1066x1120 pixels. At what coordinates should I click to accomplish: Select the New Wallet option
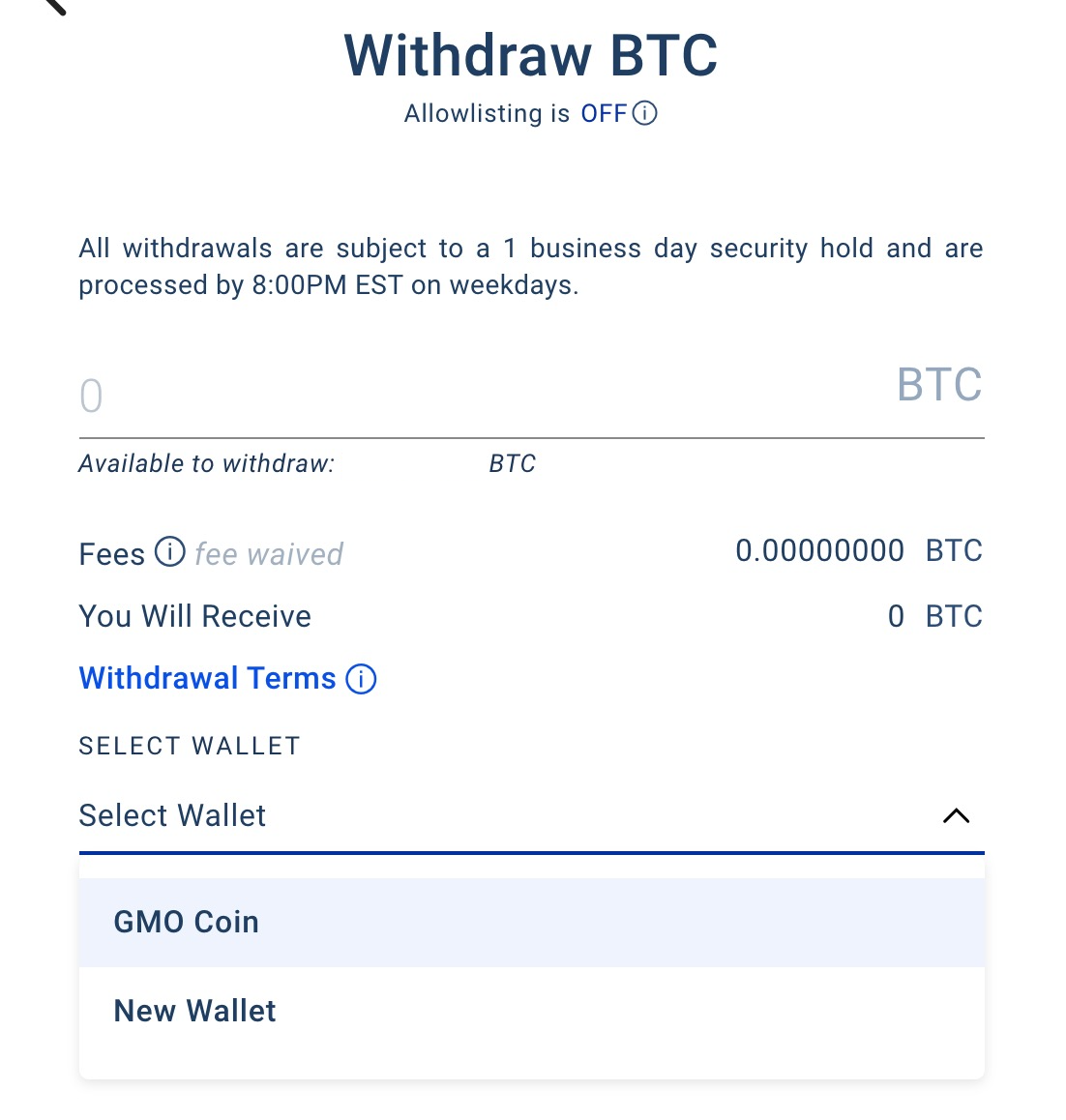pos(531,1011)
